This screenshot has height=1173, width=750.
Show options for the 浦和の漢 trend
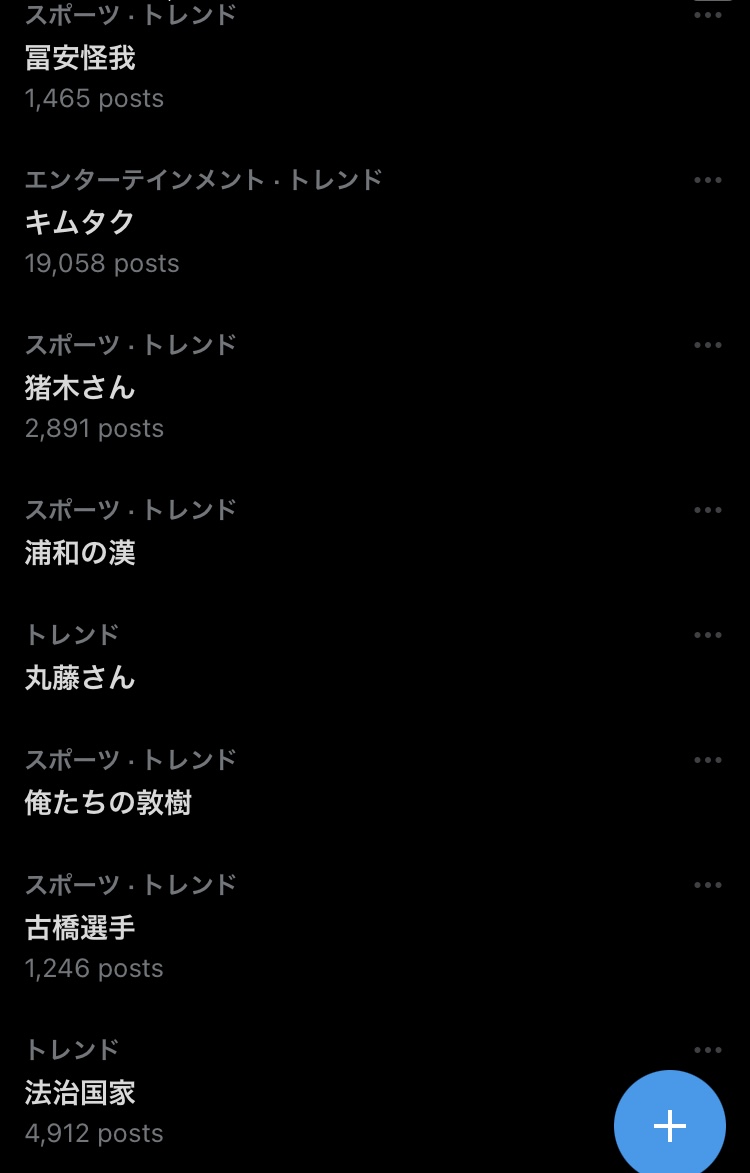point(707,510)
